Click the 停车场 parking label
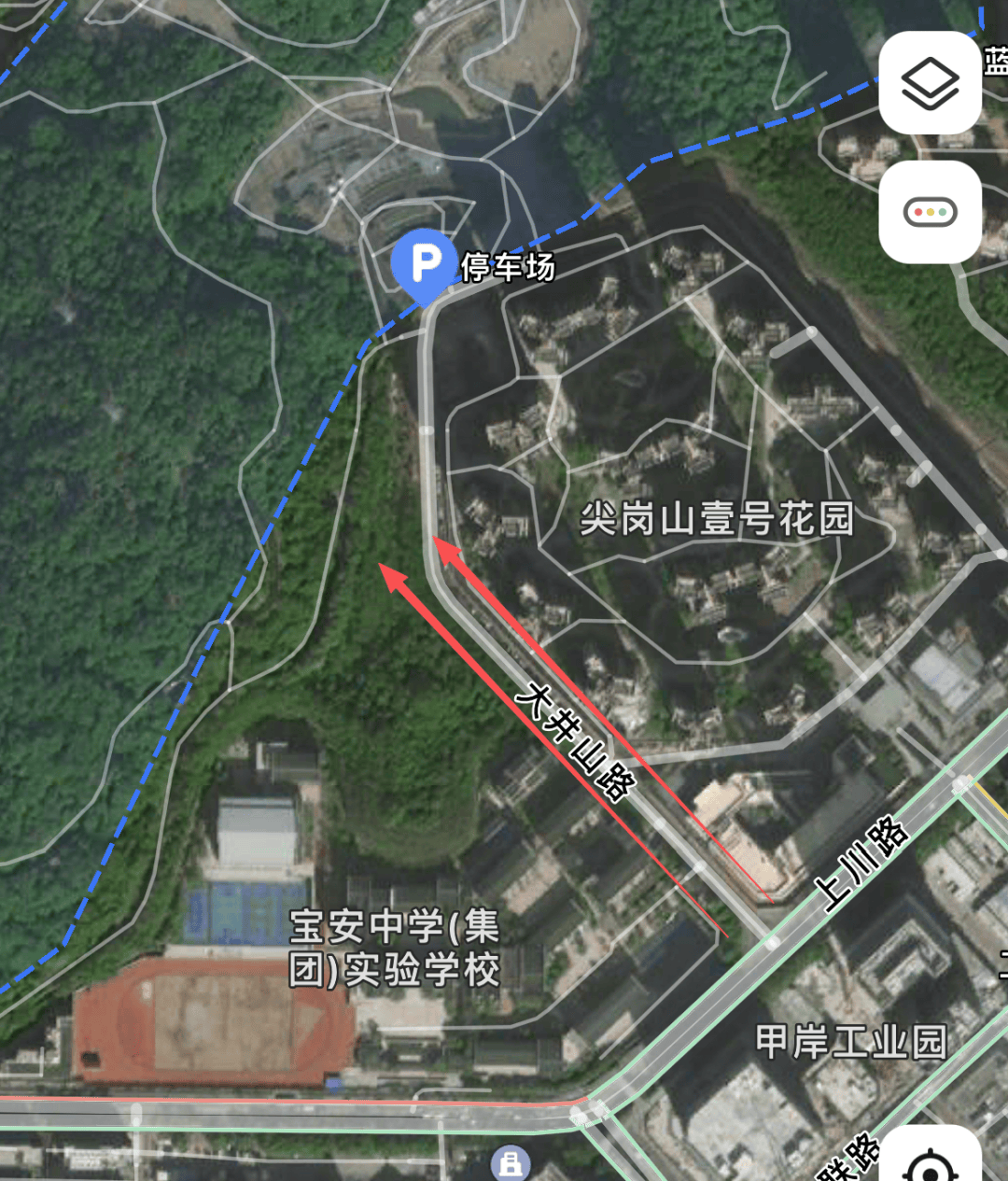 point(507,270)
